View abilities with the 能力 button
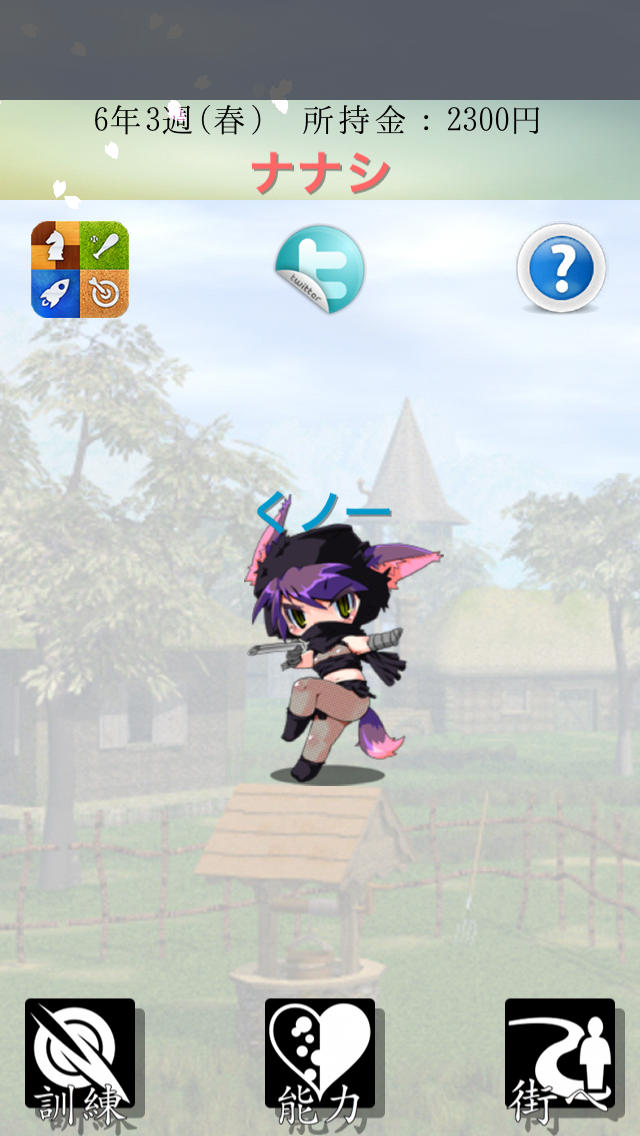Viewport: 640px width, 1136px height. click(320, 1057)
